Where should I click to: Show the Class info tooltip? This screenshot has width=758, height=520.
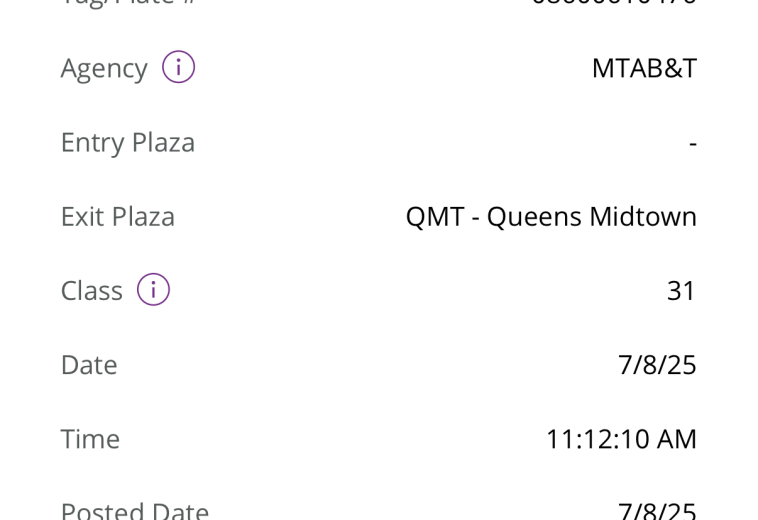click(153, 290)
